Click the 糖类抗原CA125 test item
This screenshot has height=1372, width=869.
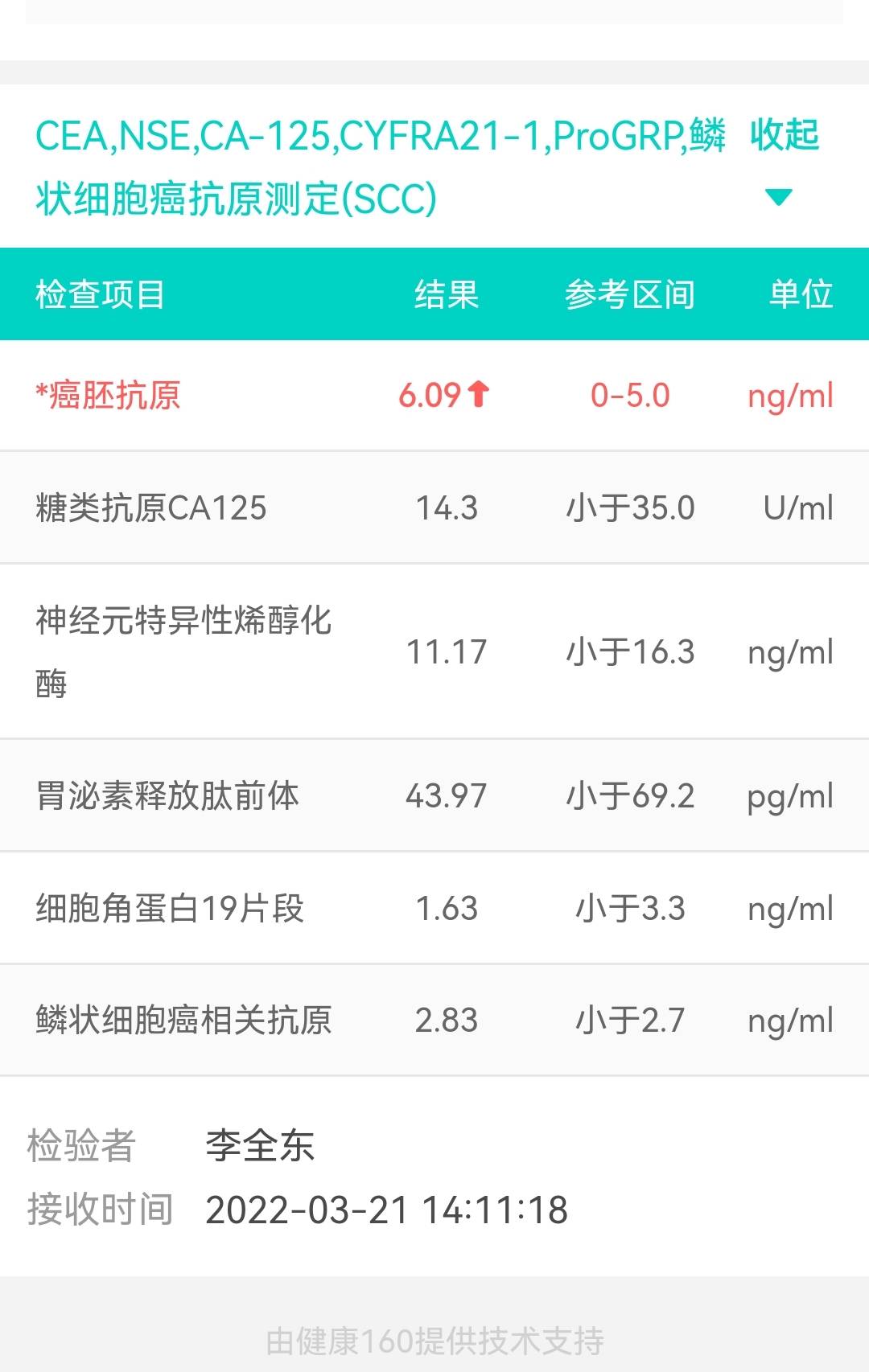coord(145,507)
